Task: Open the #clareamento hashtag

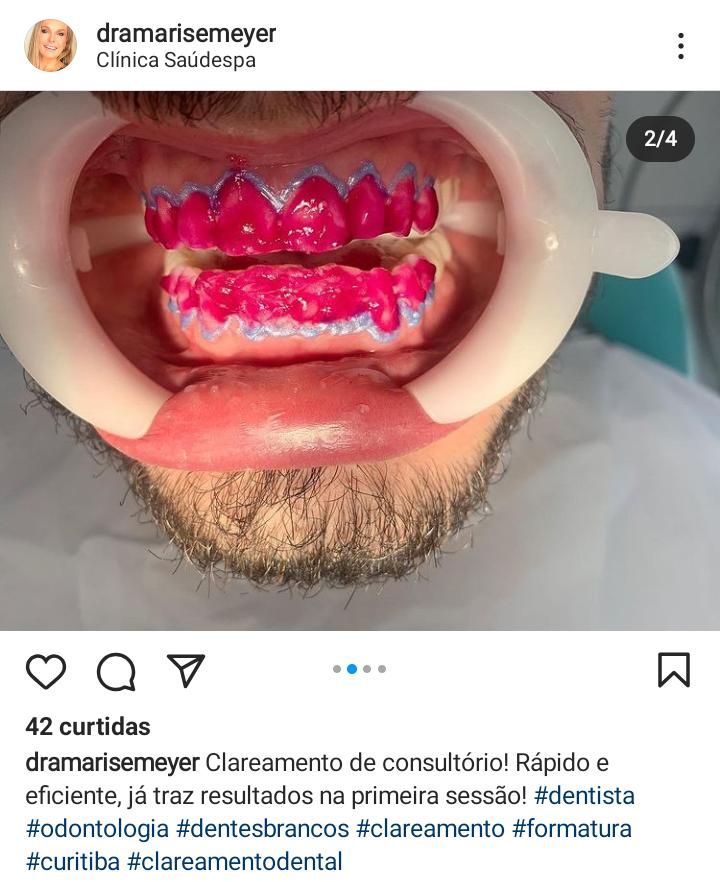Action: (430, 829)
